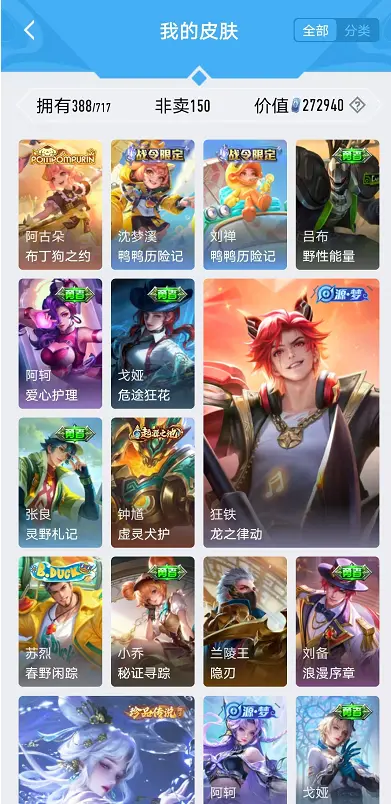The width and height of the screenshot is (391, 804).
Task: Go back using the top-left arrow
Action: tap(29, 30)
